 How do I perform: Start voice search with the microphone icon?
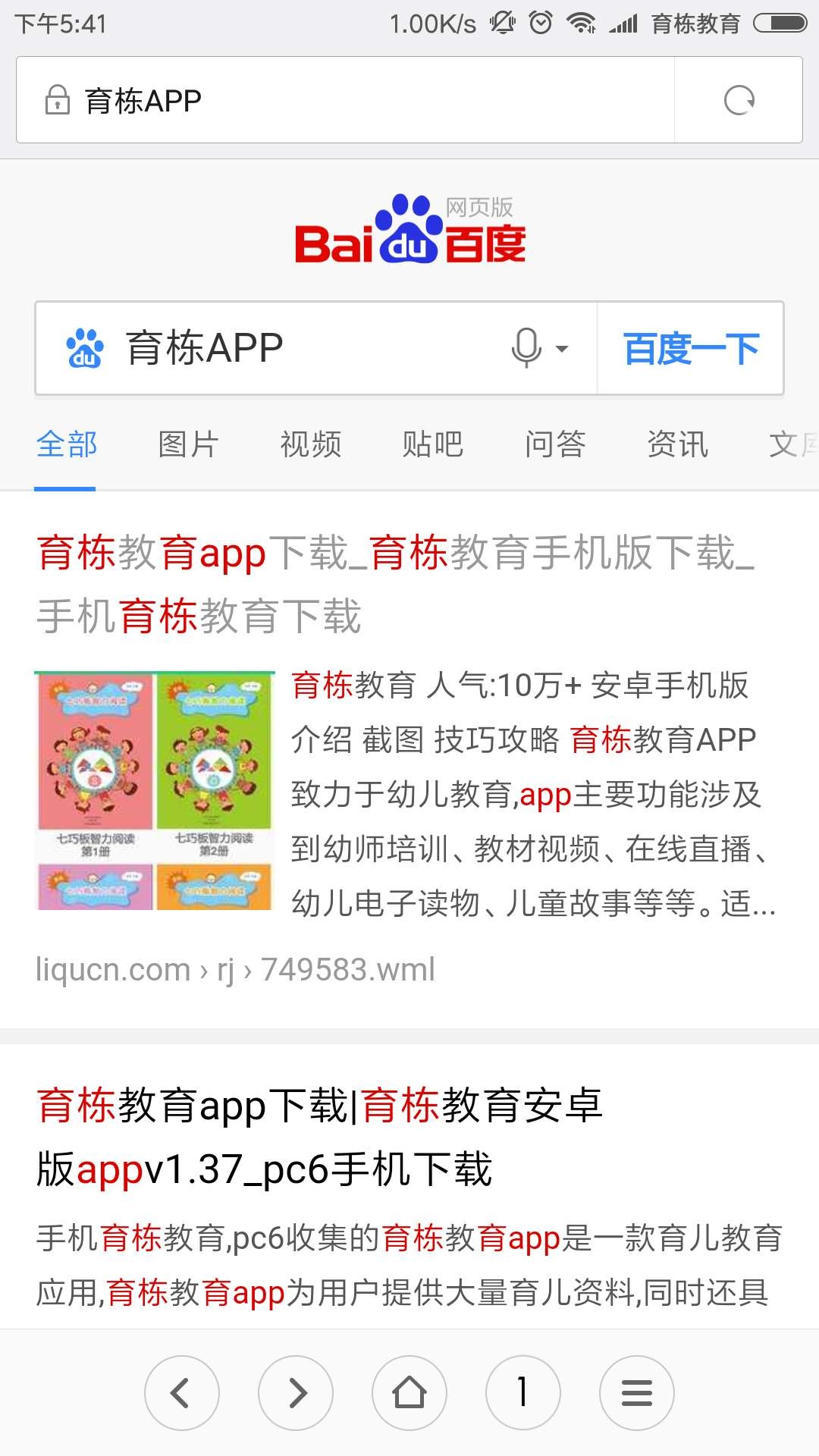pos(526,348)
